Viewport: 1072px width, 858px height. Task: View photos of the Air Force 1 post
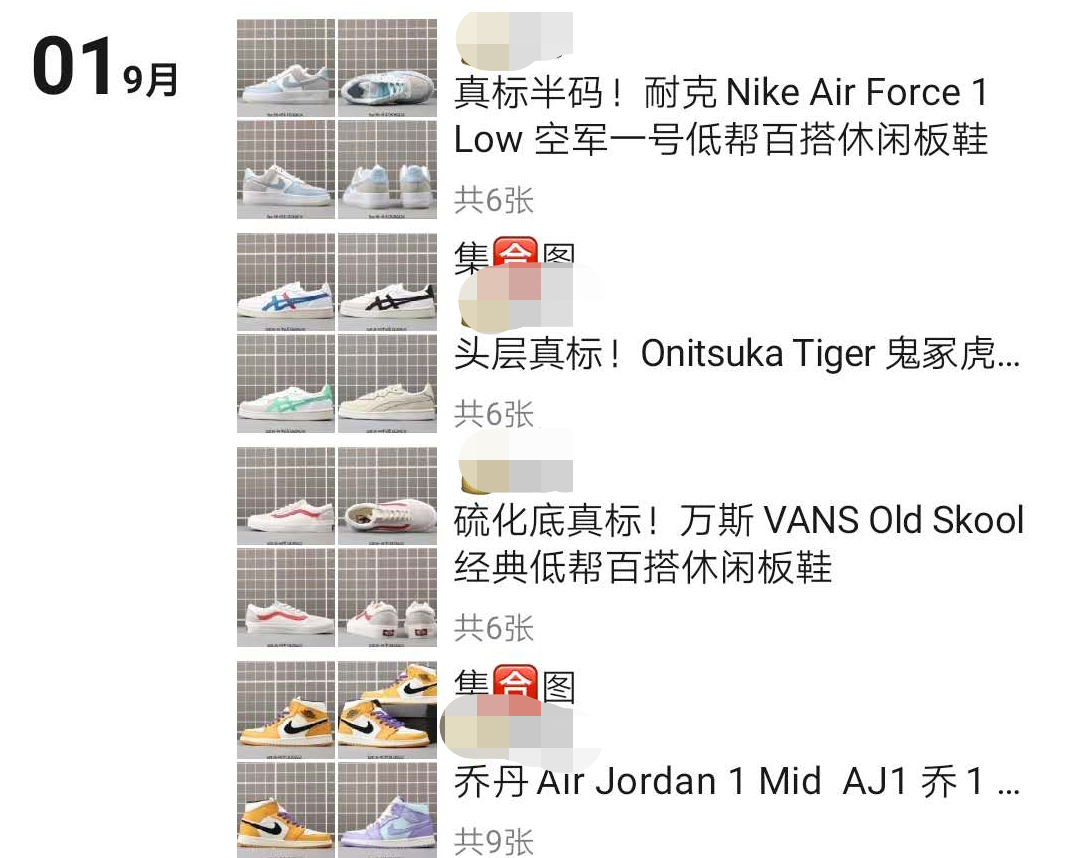coord(337,119)
